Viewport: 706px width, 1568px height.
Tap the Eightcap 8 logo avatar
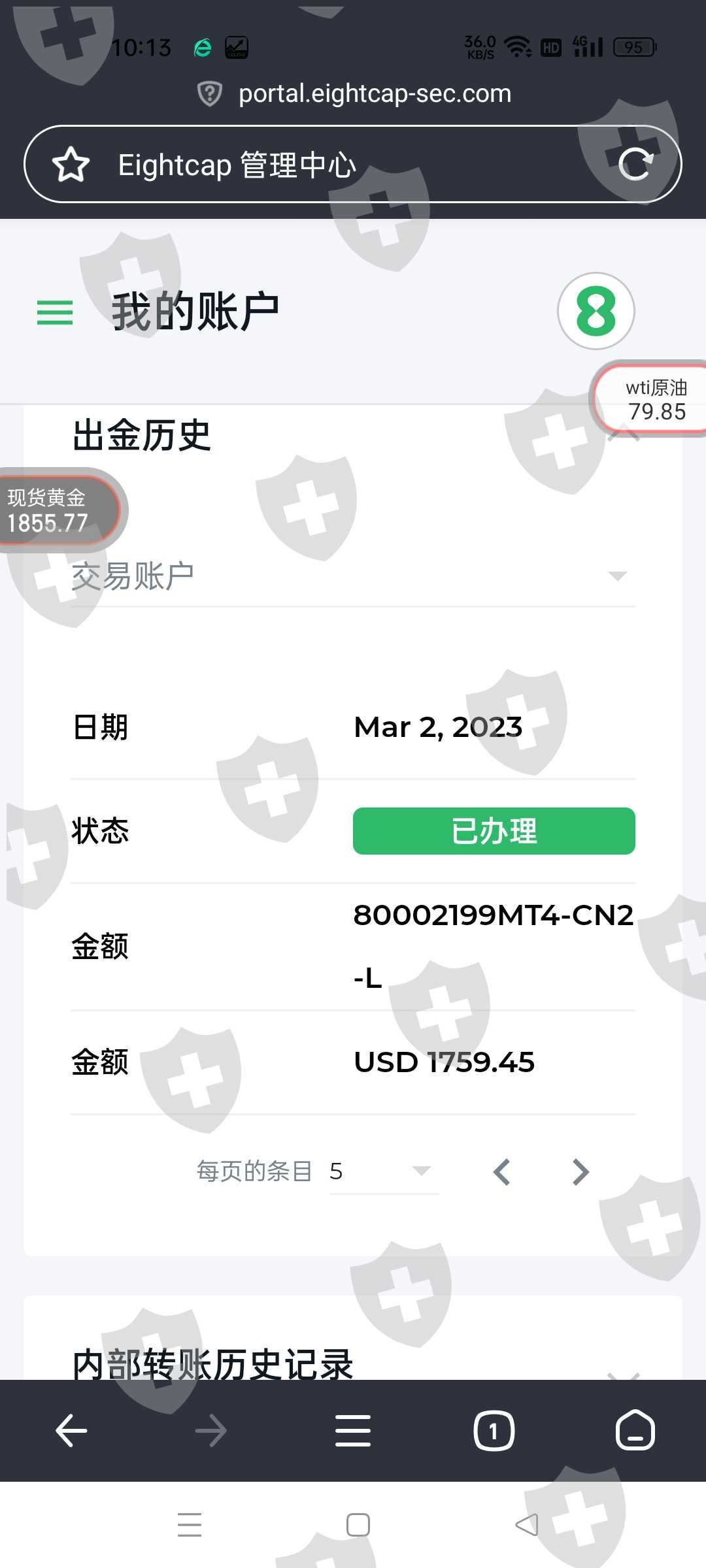[x=596, y=311]
